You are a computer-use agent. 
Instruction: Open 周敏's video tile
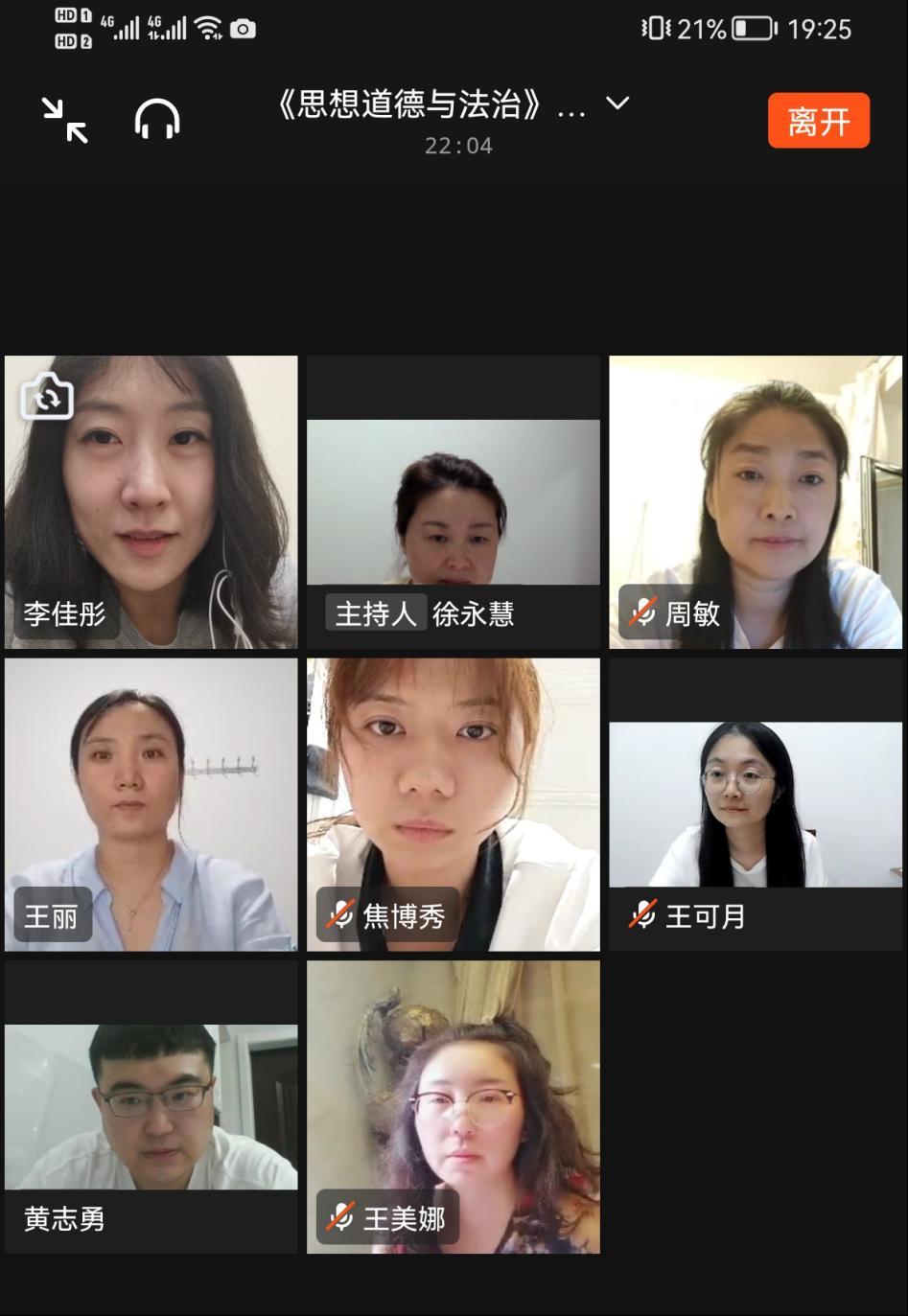point(755,502)
